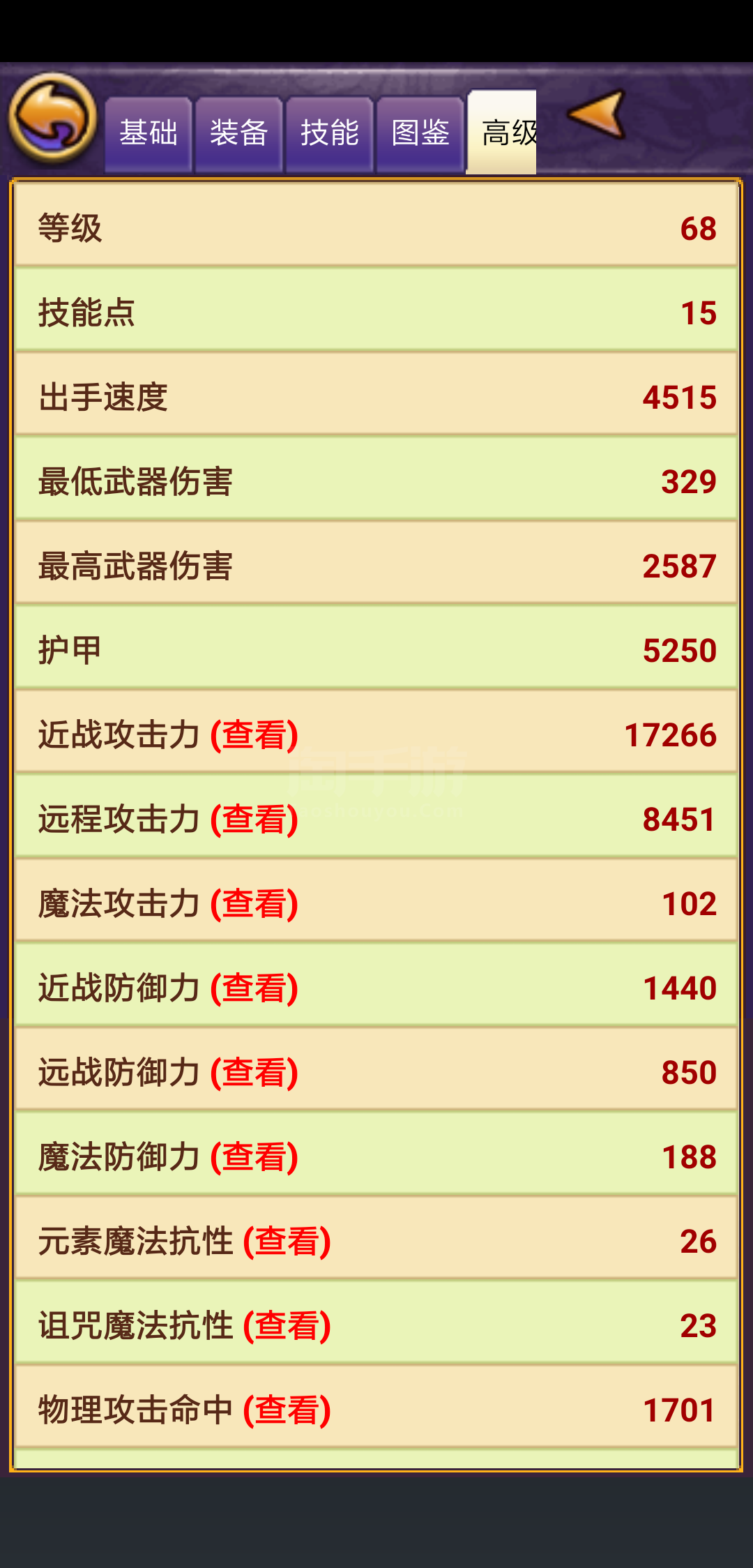Tap 查看 beside 远战防御力

(x=254, y=1073)
